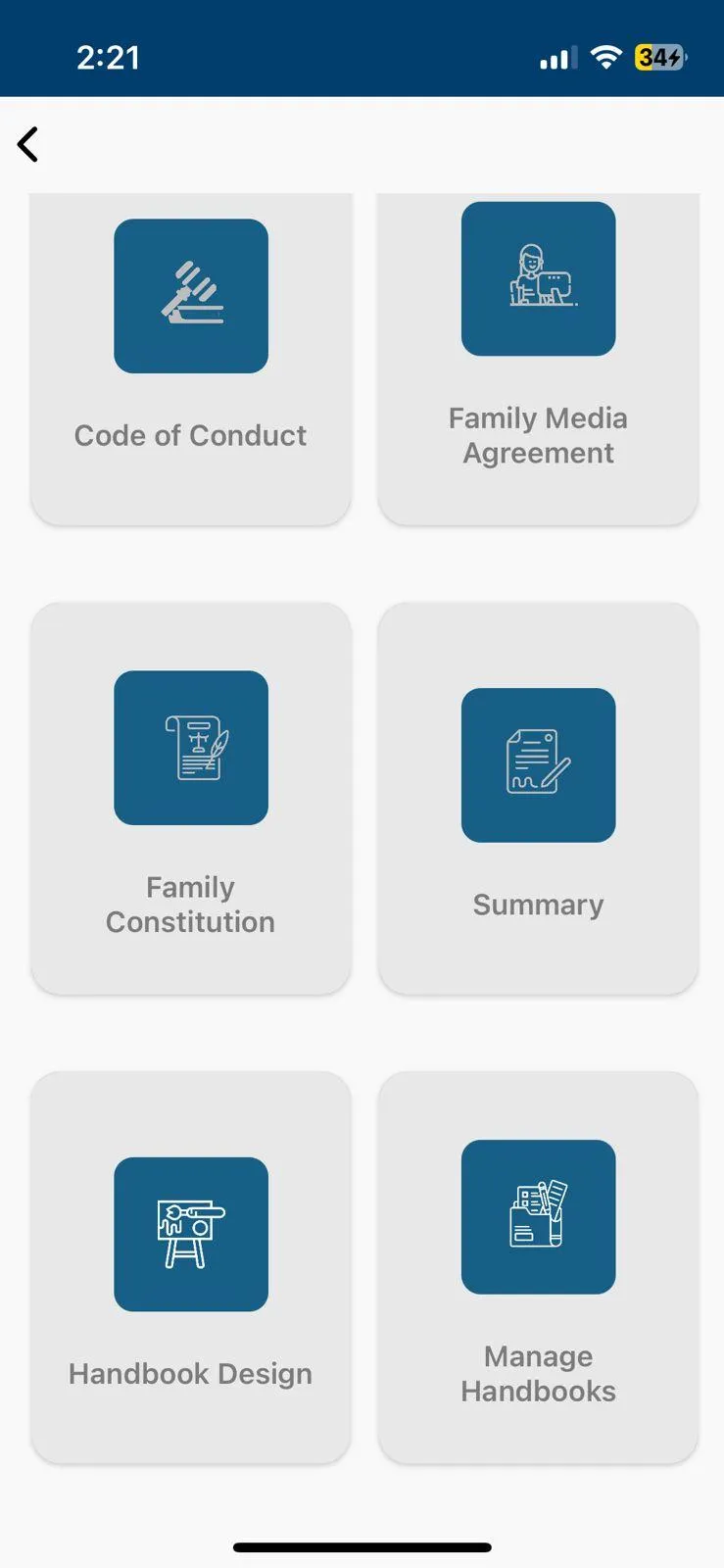The height and width of the screenshot is (1568, 724).
Task: Open Handbook Design
Action: point(191,1267)
